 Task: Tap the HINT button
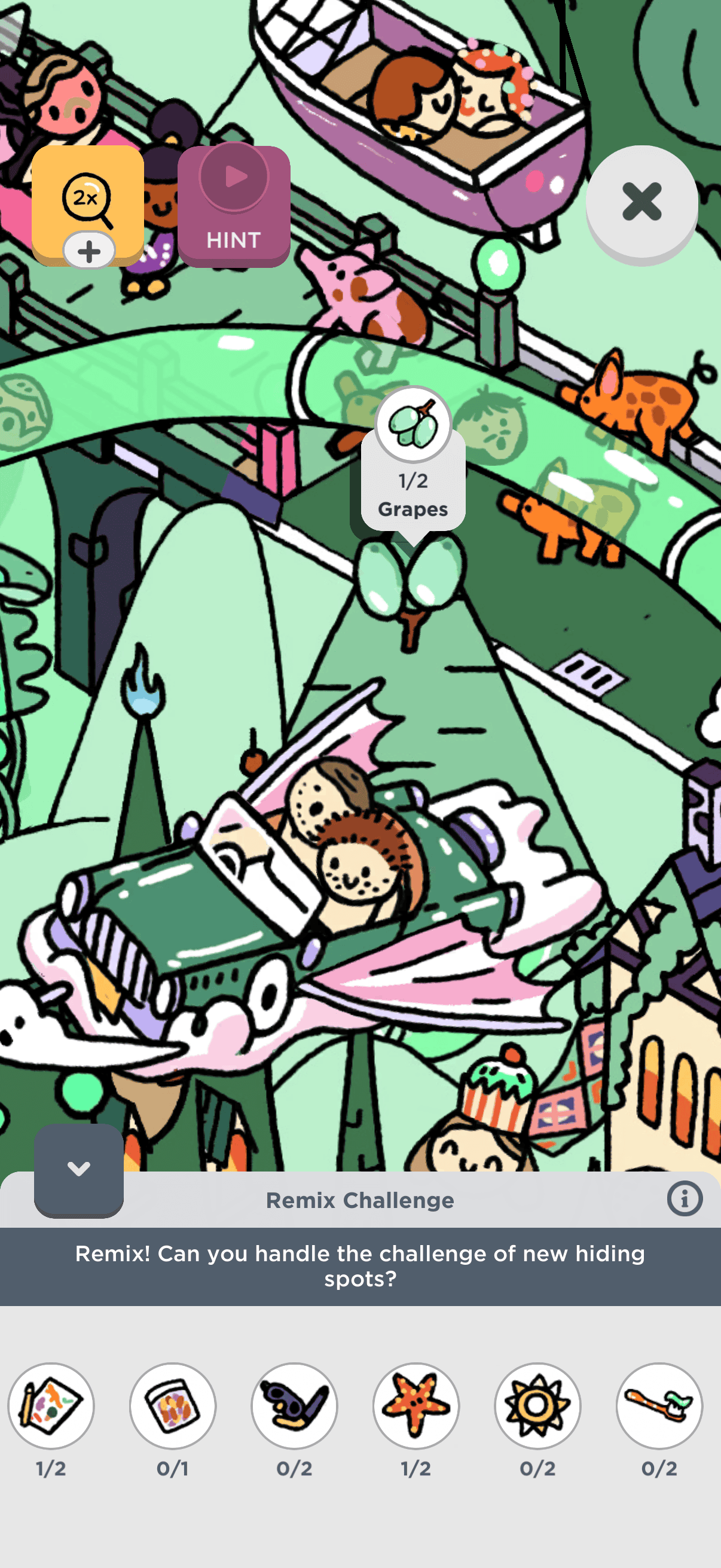tap(234, 206)
